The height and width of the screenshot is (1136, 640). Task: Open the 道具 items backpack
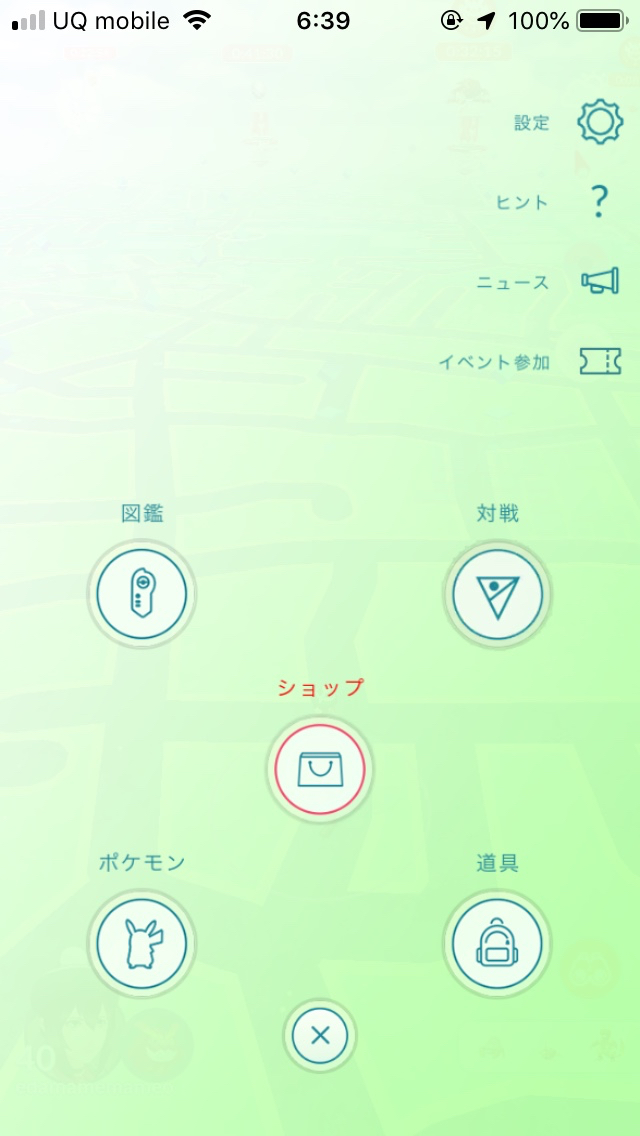point(497,943)
